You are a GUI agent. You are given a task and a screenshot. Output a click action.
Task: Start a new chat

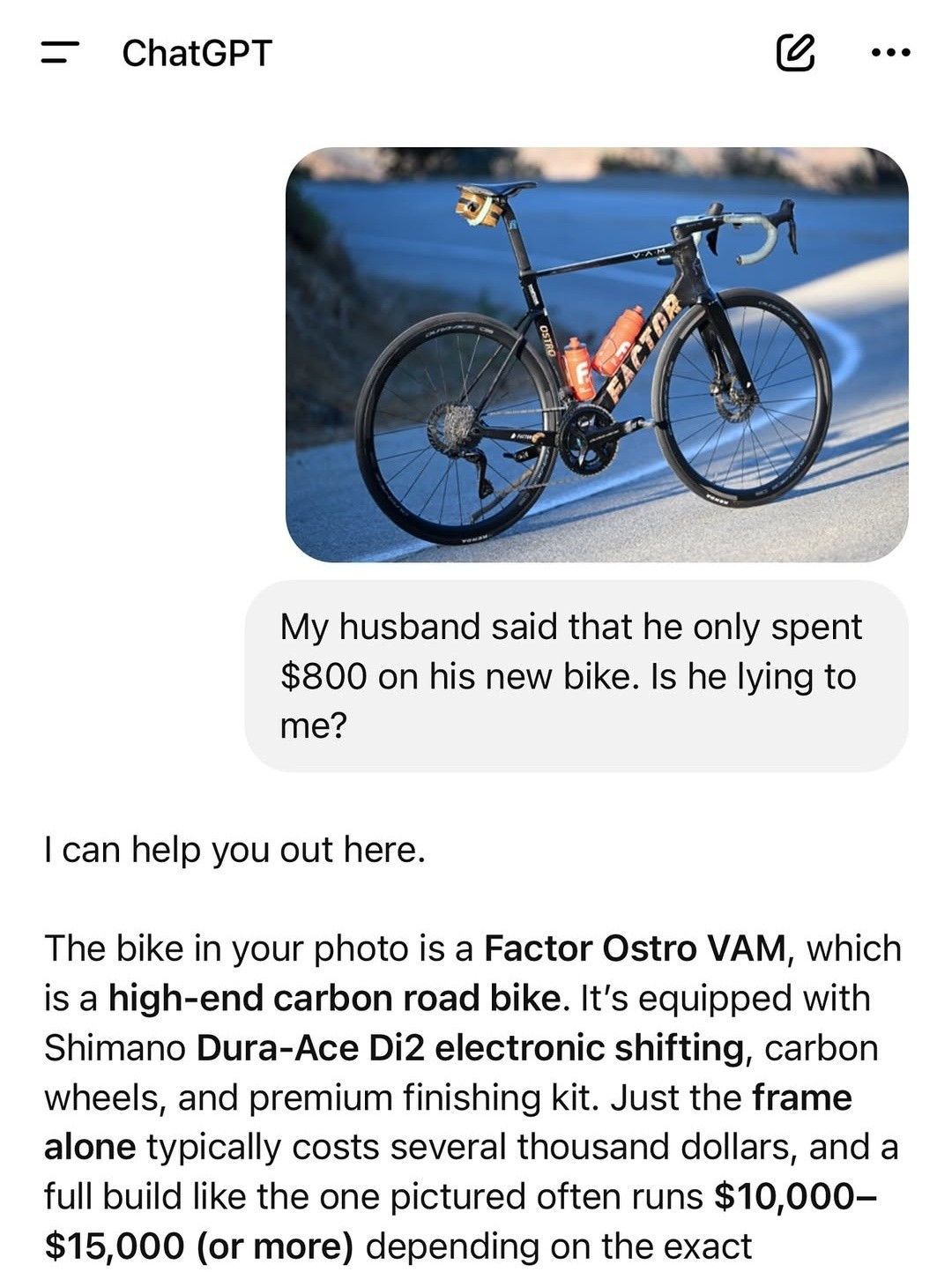tap(794, 53)
